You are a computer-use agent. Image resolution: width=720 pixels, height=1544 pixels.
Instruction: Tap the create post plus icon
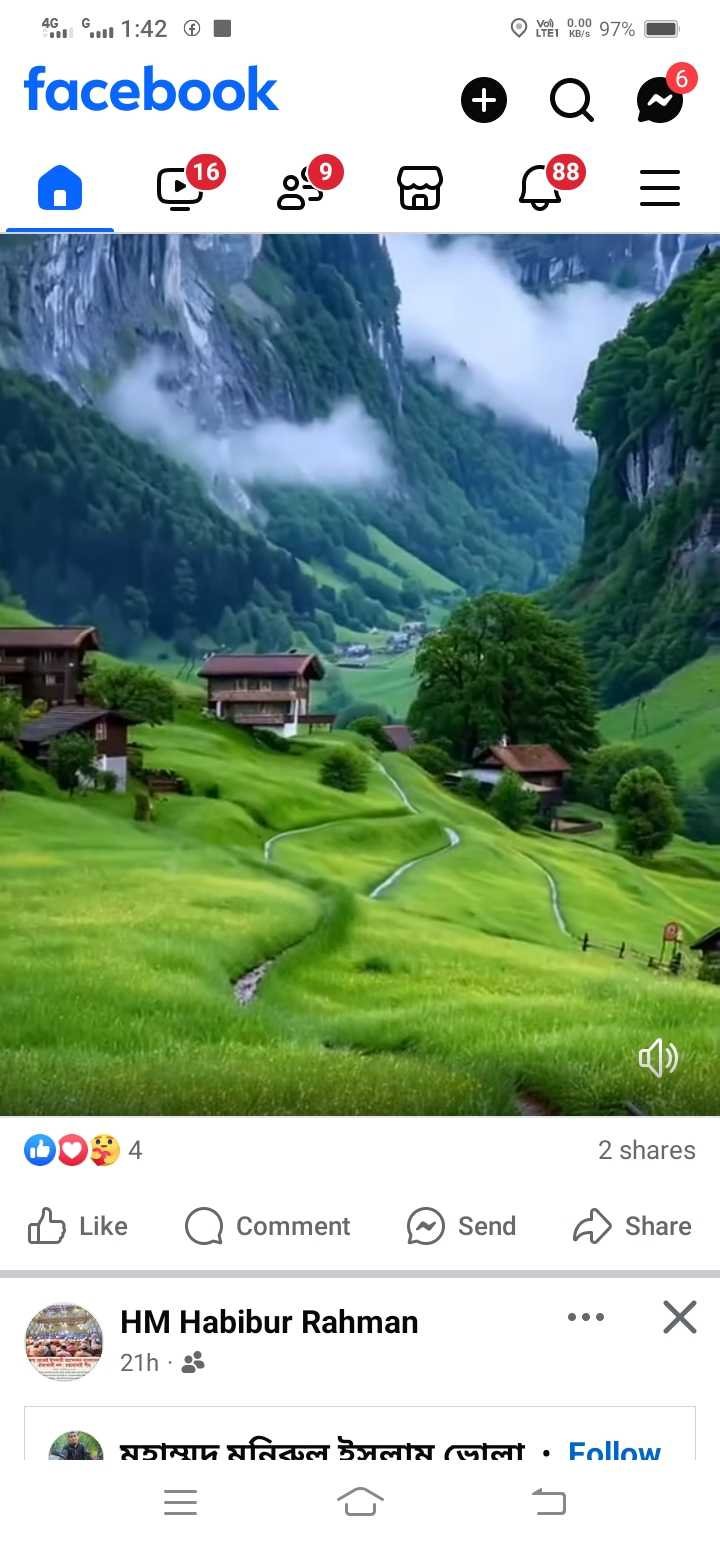(x=484, y=100)
